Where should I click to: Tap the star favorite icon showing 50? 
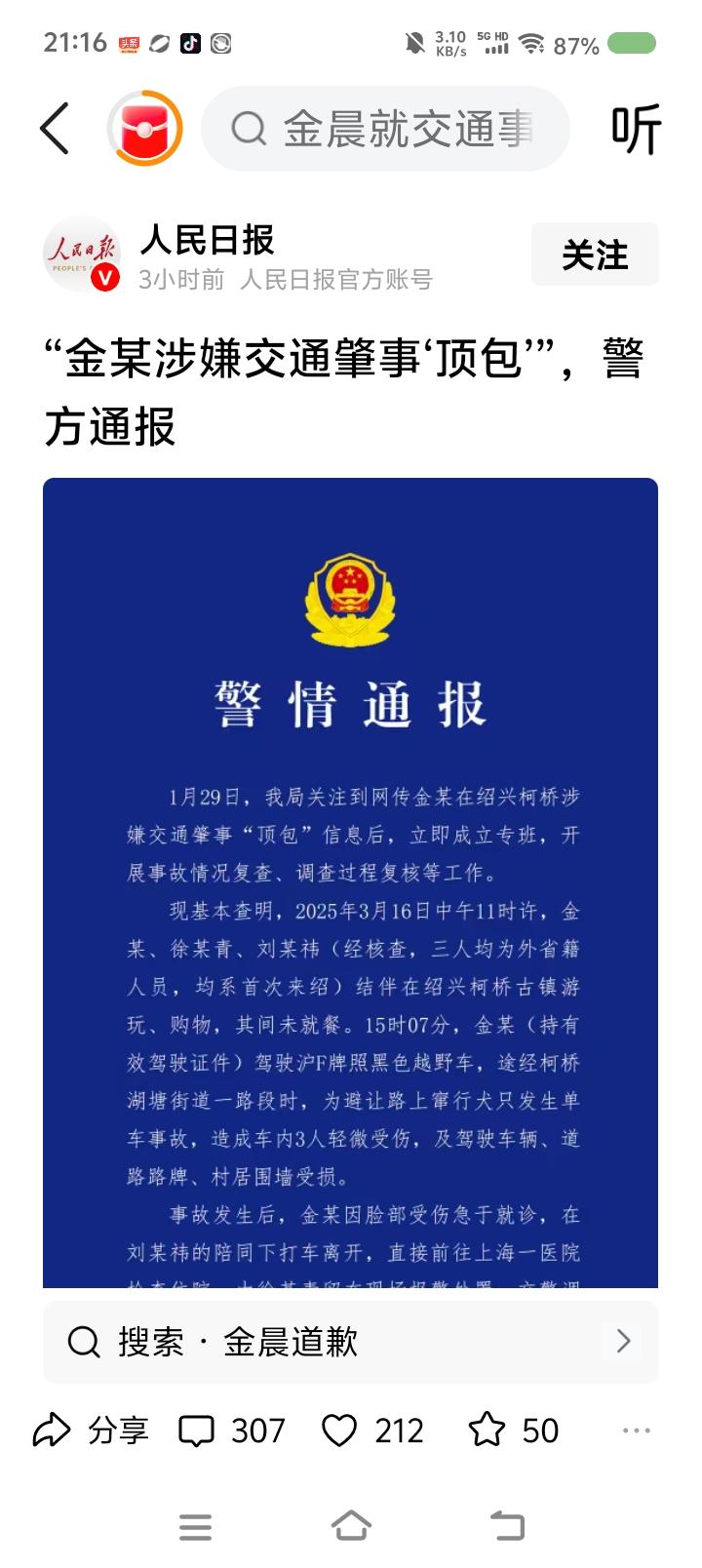point(484,1430)
